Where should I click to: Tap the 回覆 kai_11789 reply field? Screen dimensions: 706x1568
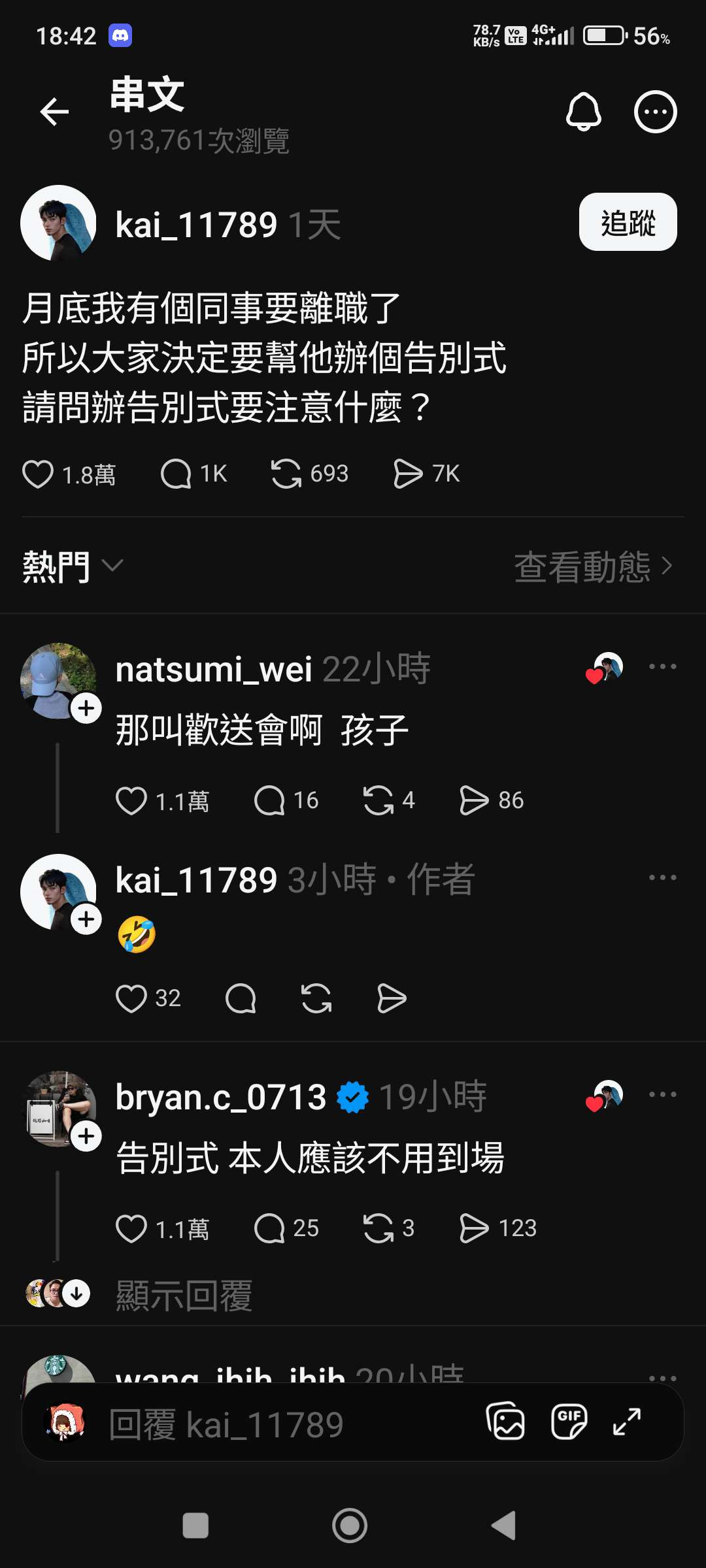tap(261, 1424)
